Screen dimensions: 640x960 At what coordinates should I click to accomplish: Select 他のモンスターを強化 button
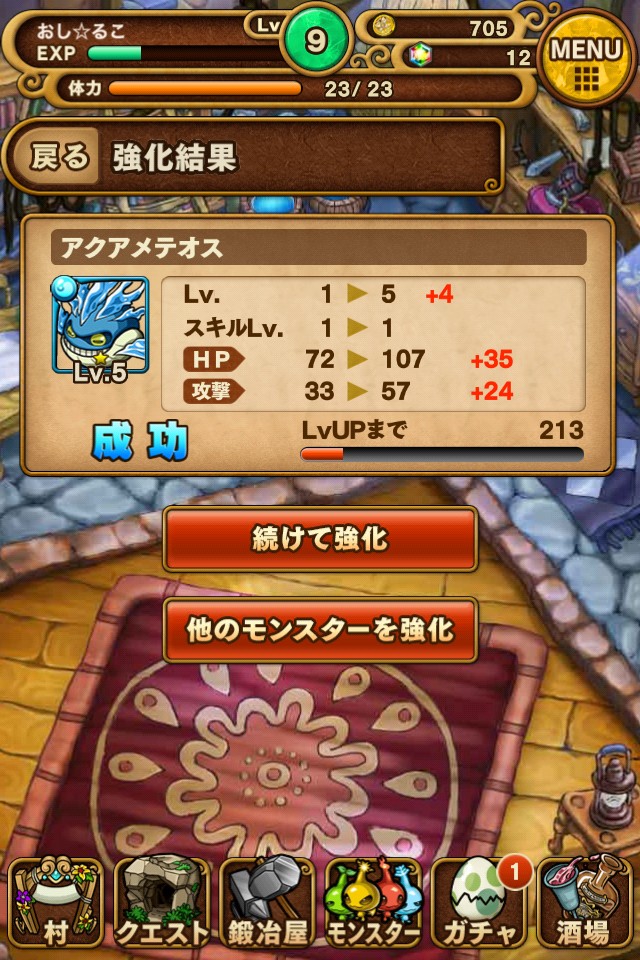coord(320,629)
